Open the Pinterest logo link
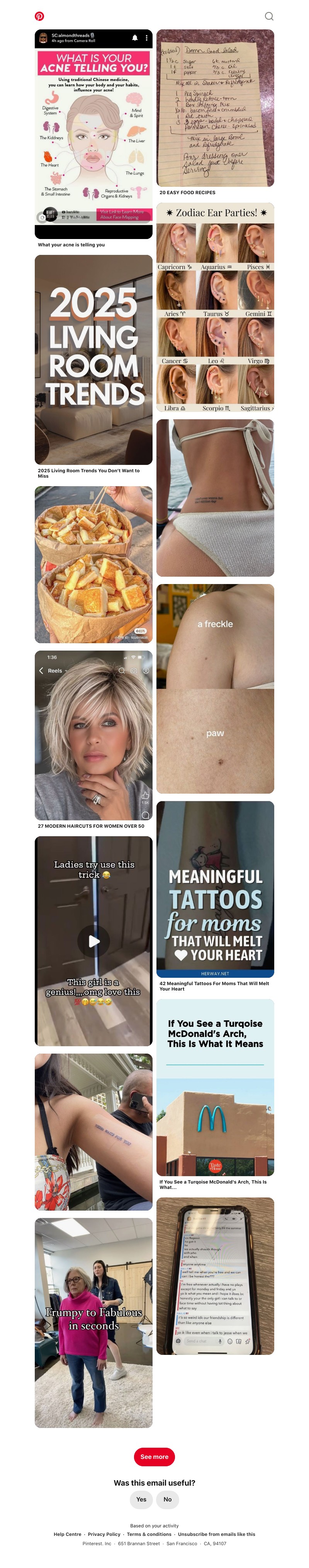Viewport: 309px width, 1568px height. click(x=39, y=16)
